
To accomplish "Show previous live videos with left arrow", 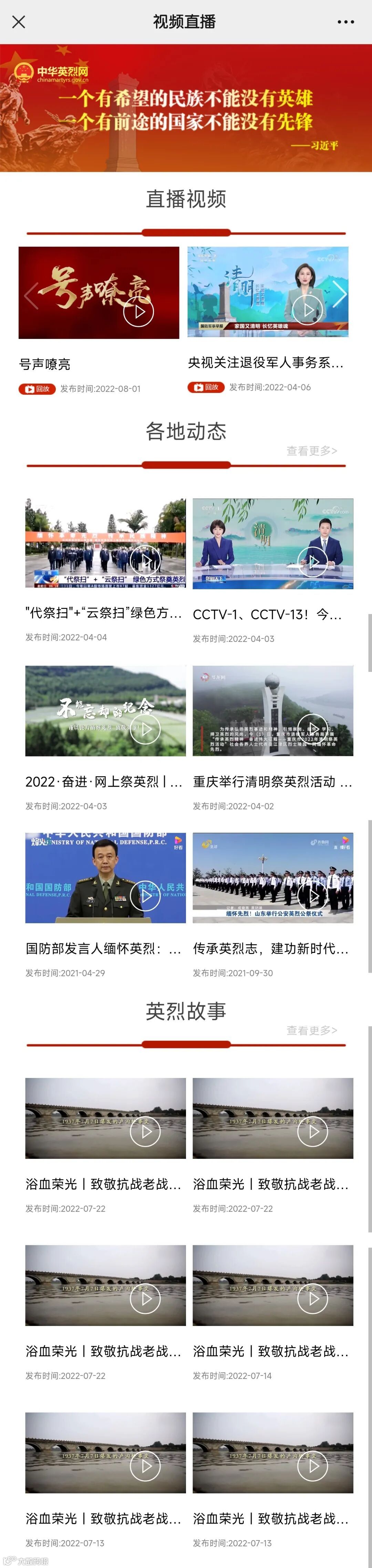I will point(31,296).
